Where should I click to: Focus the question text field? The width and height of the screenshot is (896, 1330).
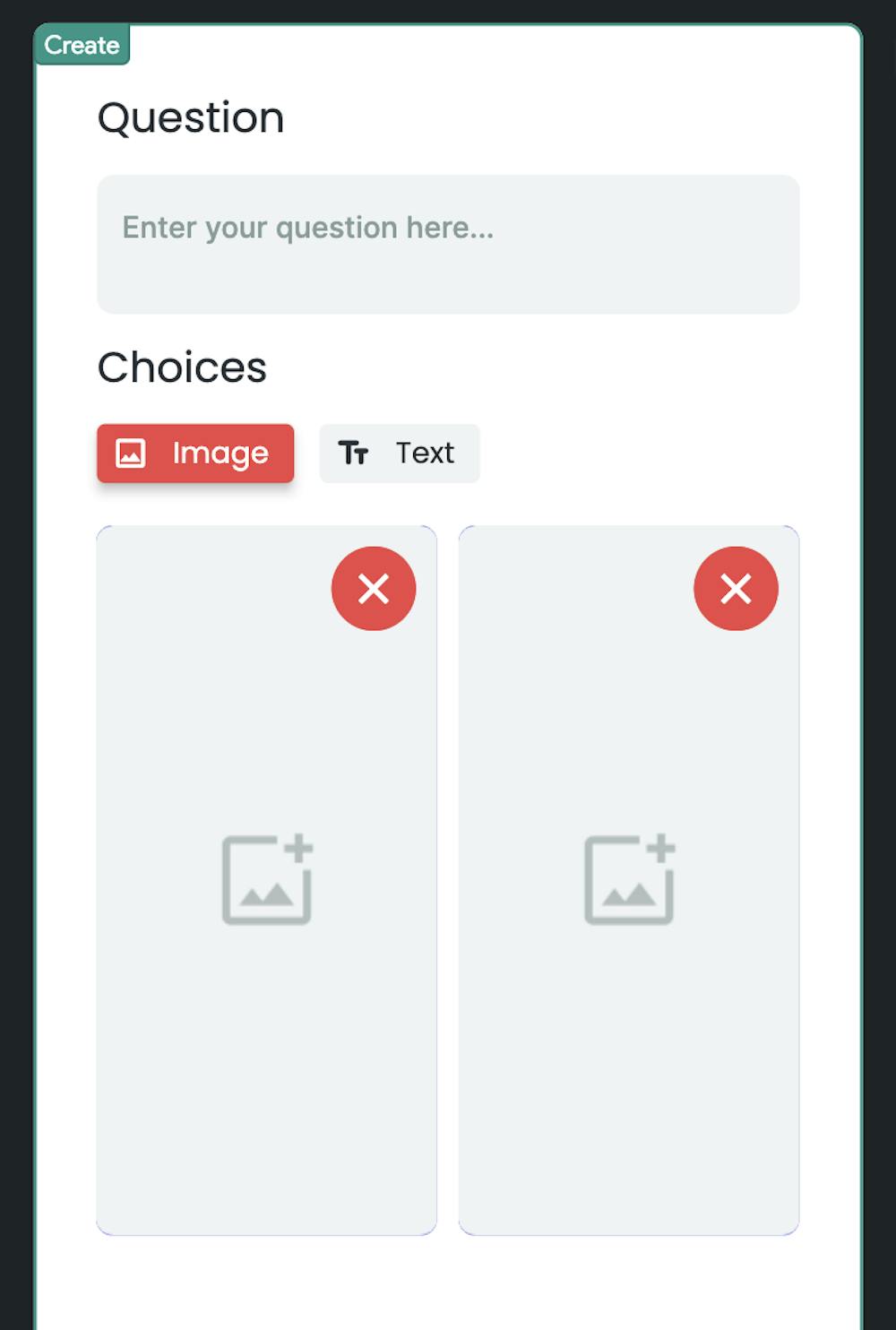click(x=448, y=244)
